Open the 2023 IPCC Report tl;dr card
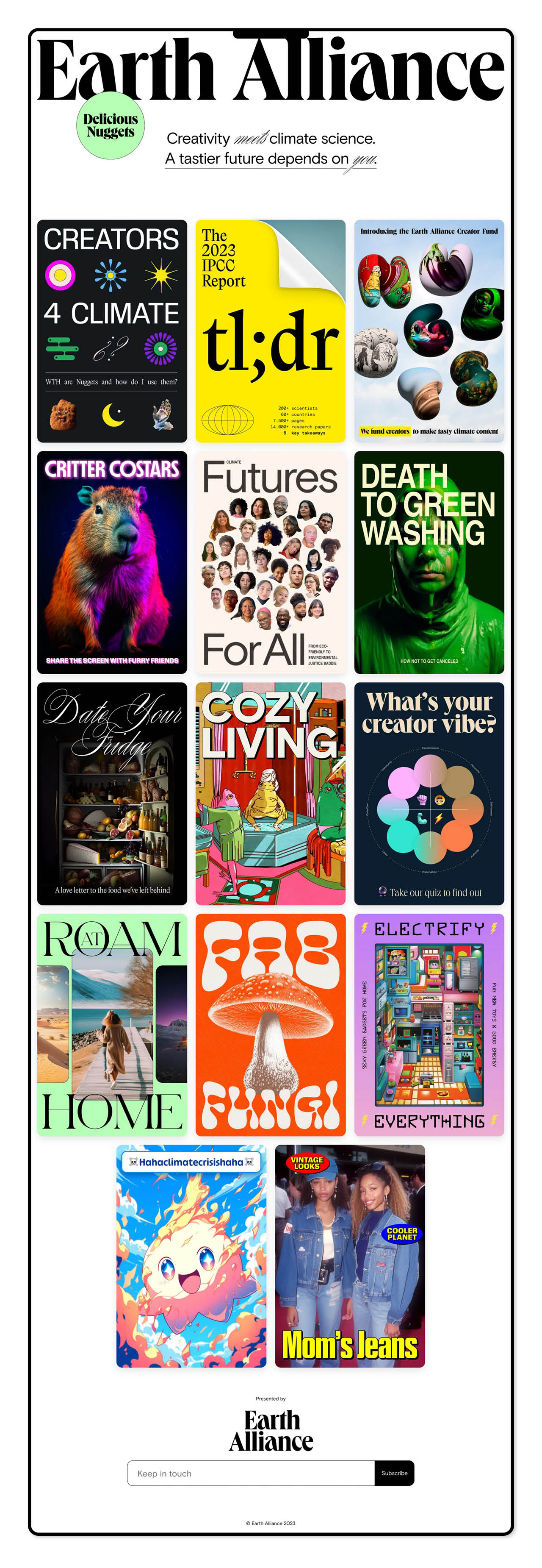The height and width of the screenshot is (1568, 542). [271, 331]
